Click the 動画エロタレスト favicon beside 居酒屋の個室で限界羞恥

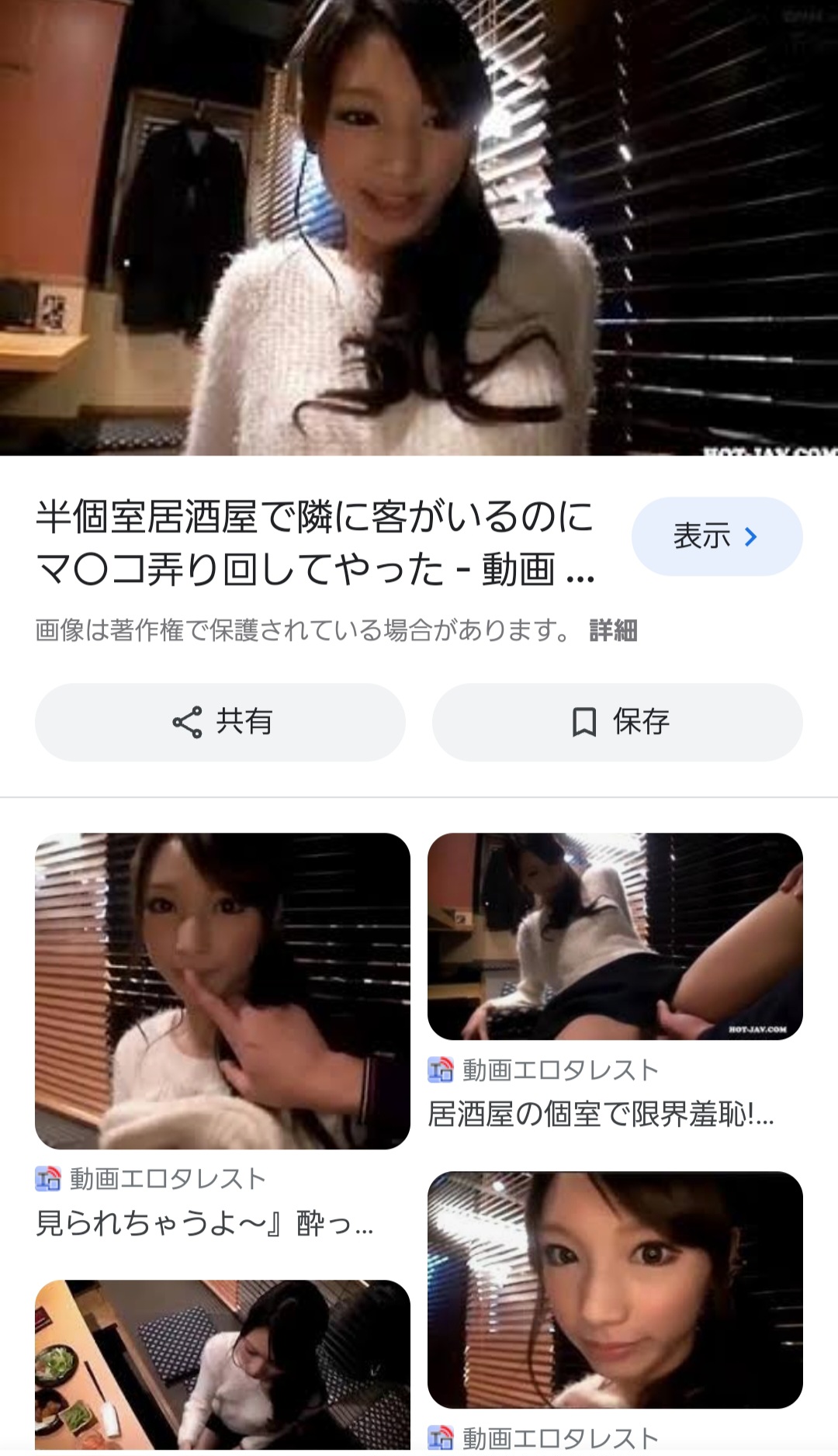pyautogui.click(x=442, y=1069)
